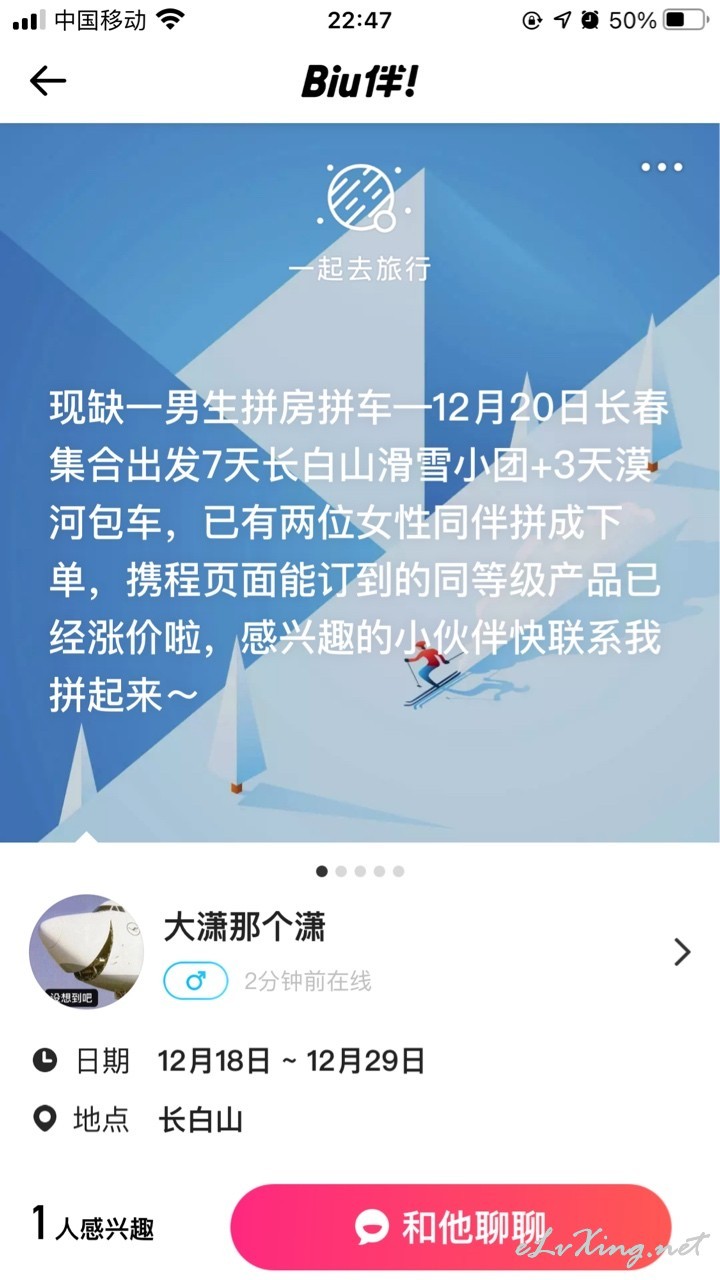This screenshot has height=1280, width=720.
Task: Open the three-dot overflow menu
Action: [662, 167]
